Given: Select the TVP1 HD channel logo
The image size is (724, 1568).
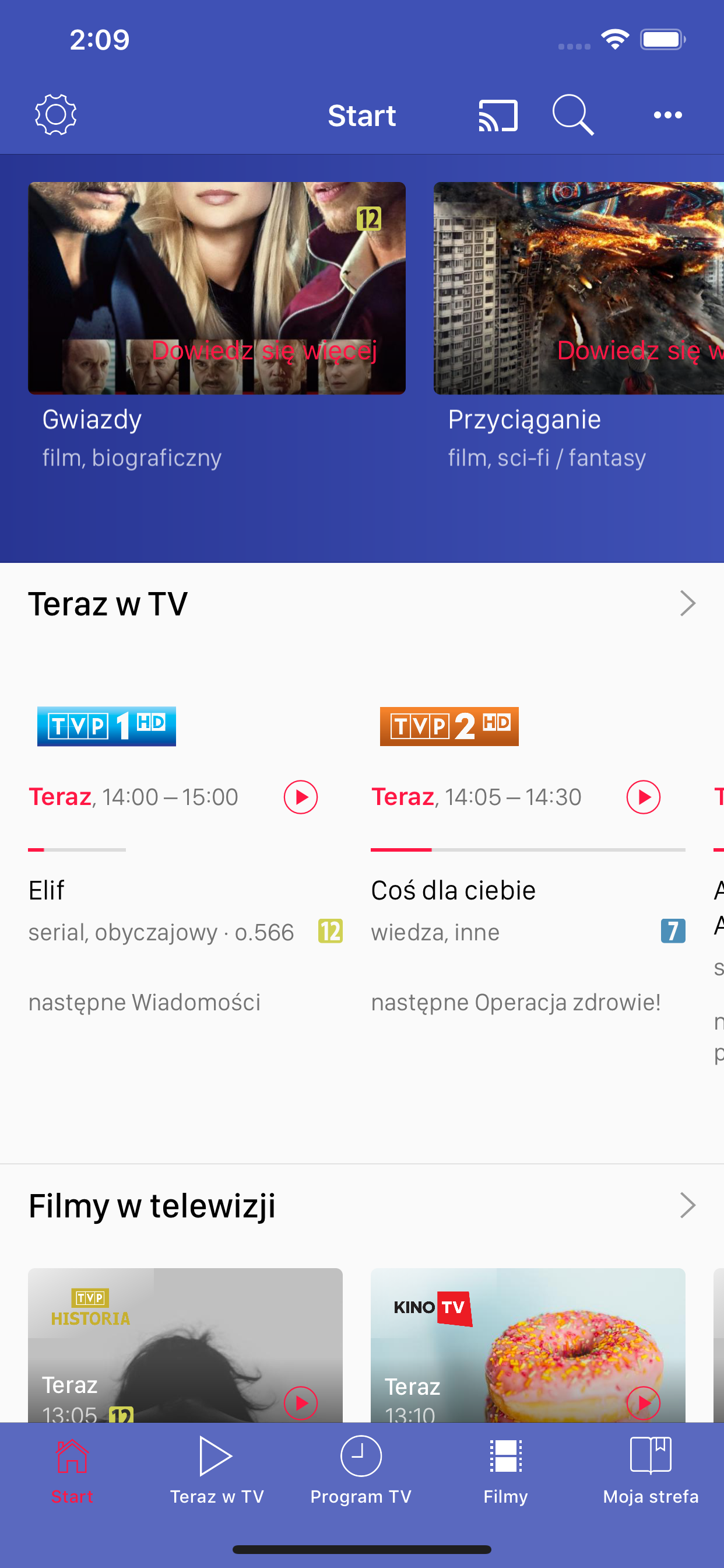Looking at the screenshot, I should pyautogui.click(x=106, y=726).
